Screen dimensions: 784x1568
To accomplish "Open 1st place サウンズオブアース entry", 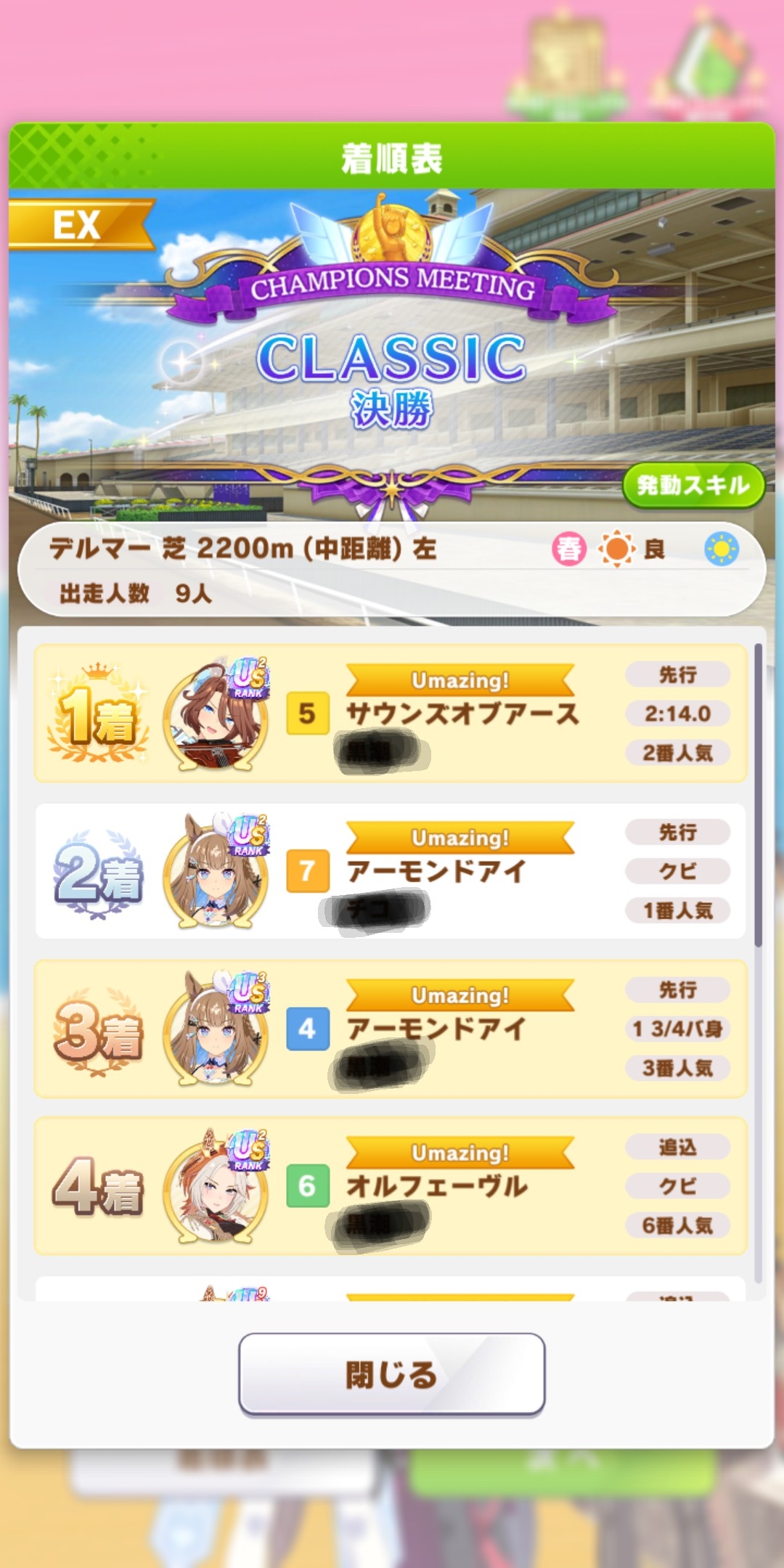I will pos(391,714).
